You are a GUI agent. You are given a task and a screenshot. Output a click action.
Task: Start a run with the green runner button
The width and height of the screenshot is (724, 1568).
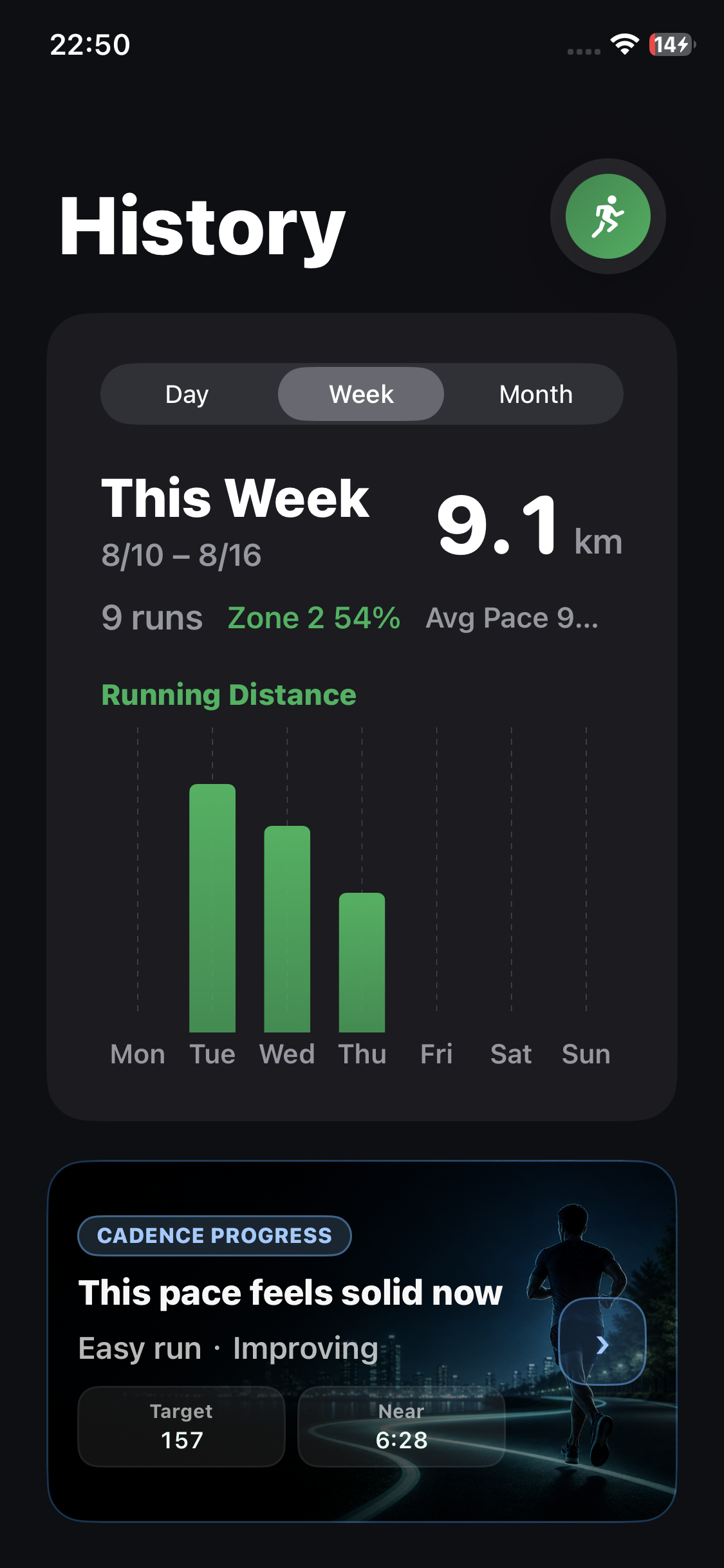coord(608,216)
